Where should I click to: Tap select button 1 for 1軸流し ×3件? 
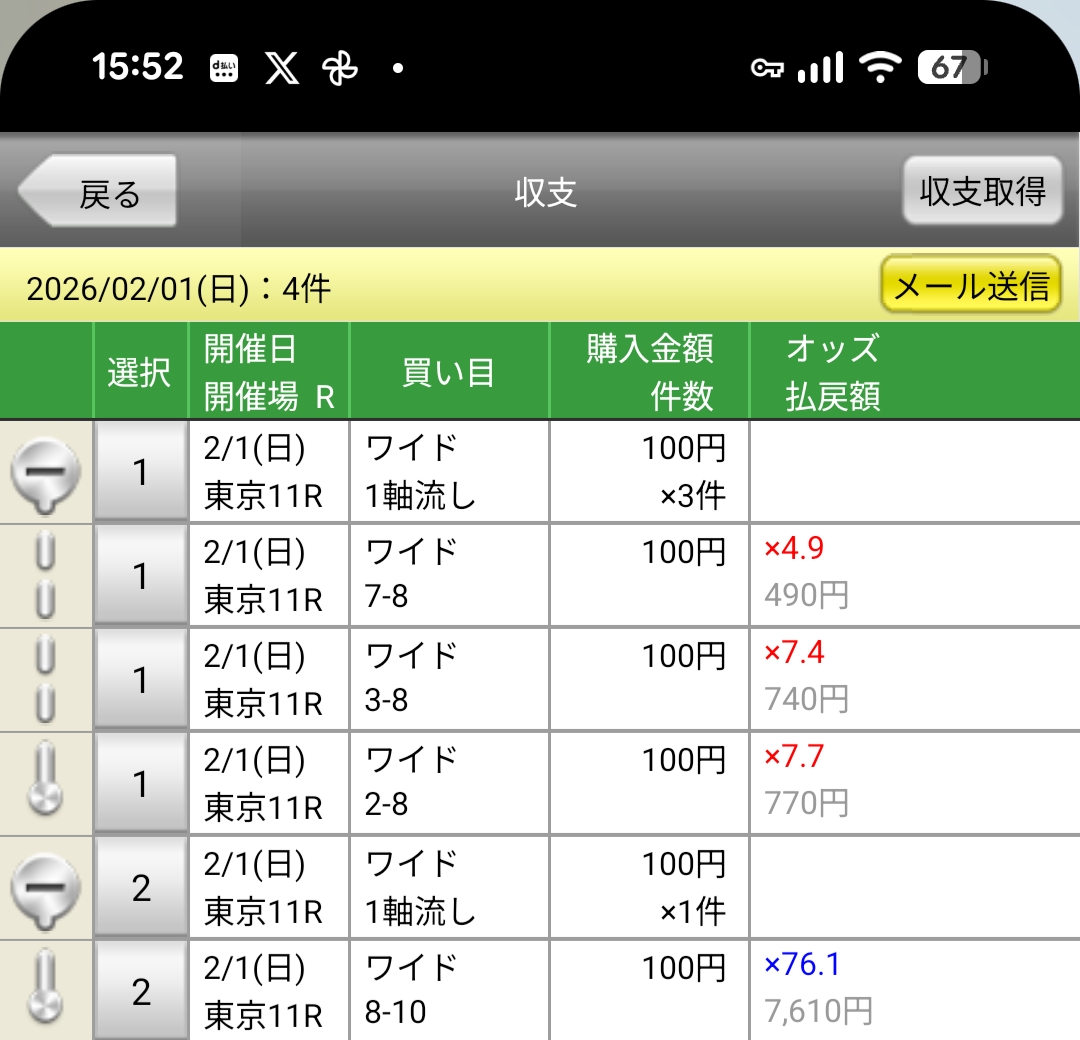(x=141, y=472)
